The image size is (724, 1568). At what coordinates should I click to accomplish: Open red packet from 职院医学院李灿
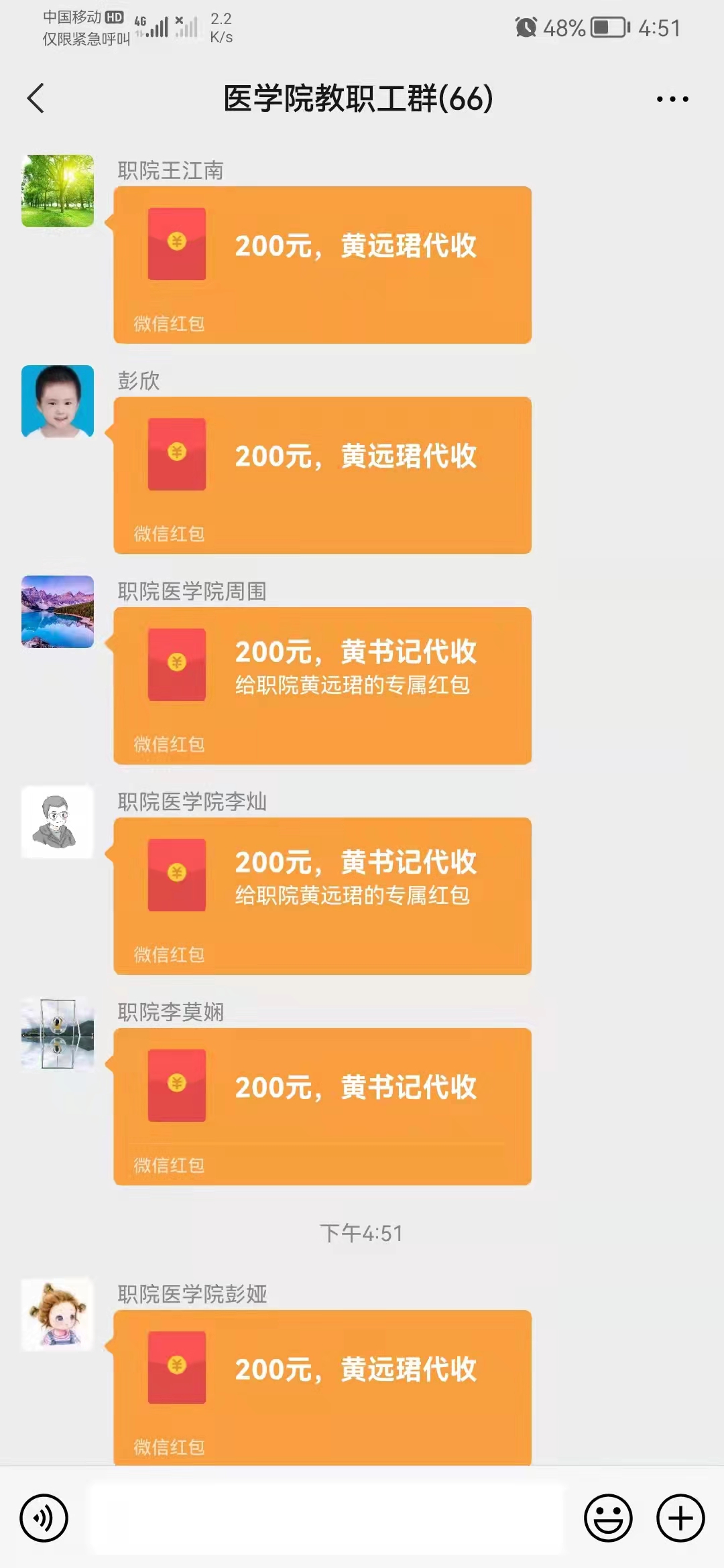pos(322,896)
